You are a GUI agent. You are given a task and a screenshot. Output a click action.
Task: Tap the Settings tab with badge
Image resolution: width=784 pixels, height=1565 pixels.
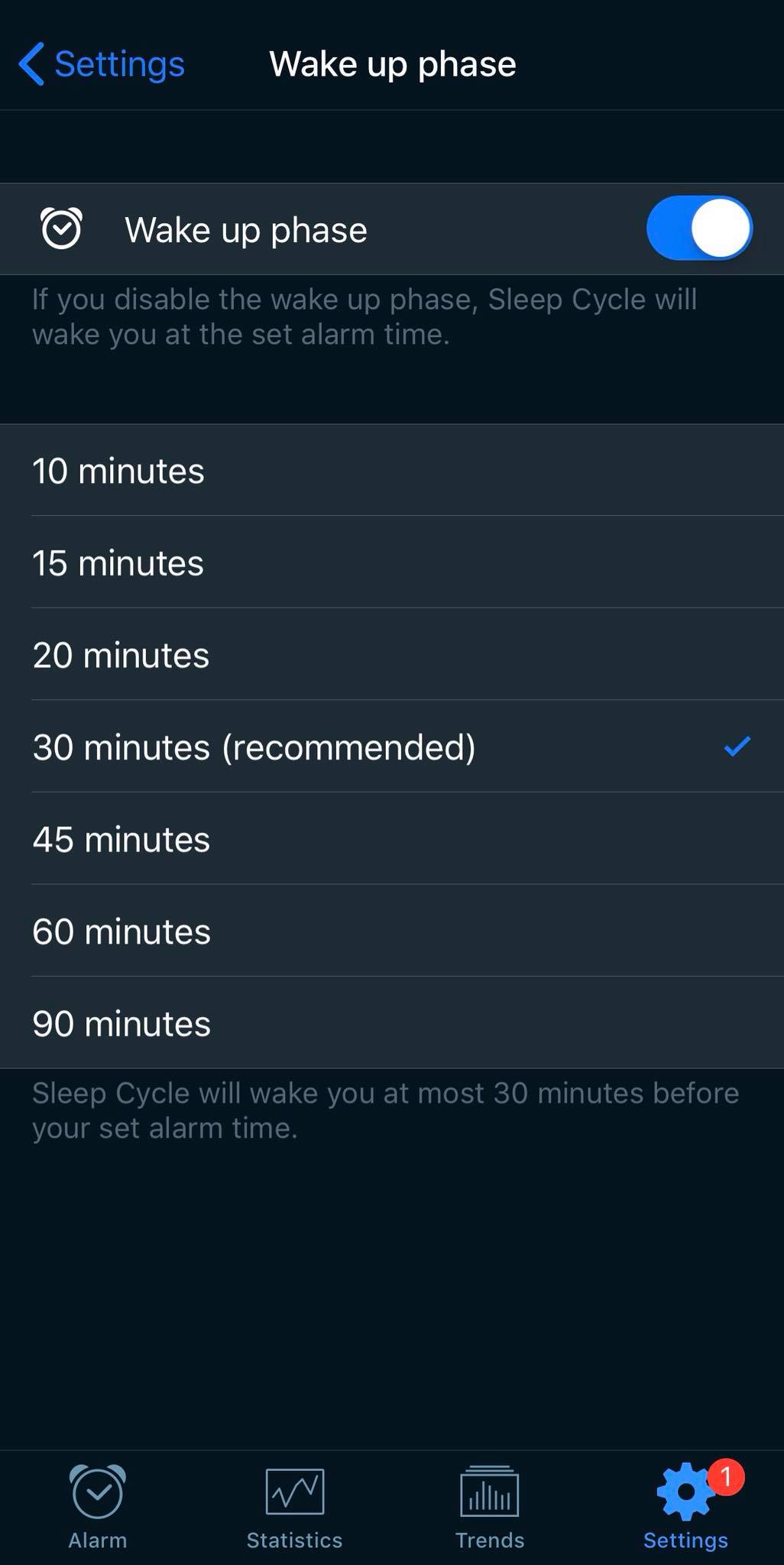coord(686,1506)
